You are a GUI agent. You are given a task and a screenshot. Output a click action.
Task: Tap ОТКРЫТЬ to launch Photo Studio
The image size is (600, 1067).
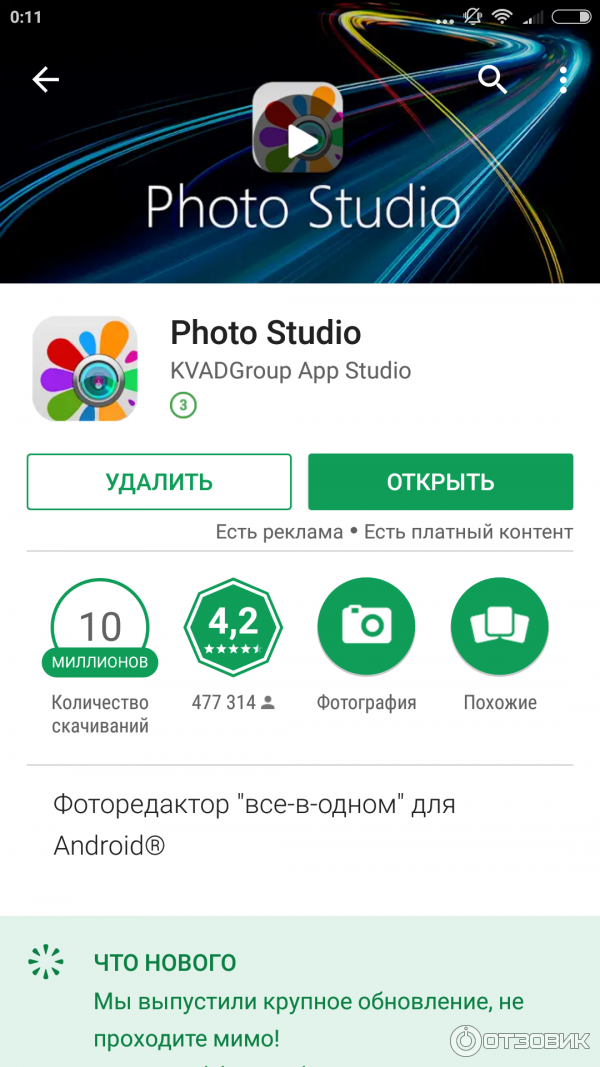point(440,482)
